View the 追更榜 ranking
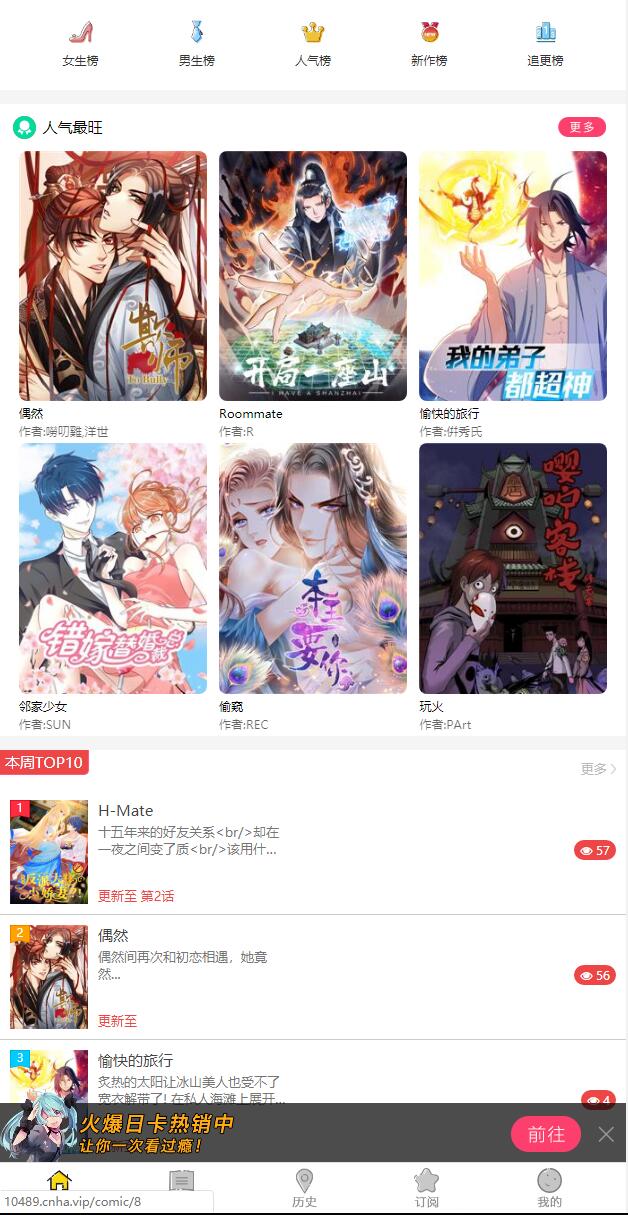 (545, 43)
